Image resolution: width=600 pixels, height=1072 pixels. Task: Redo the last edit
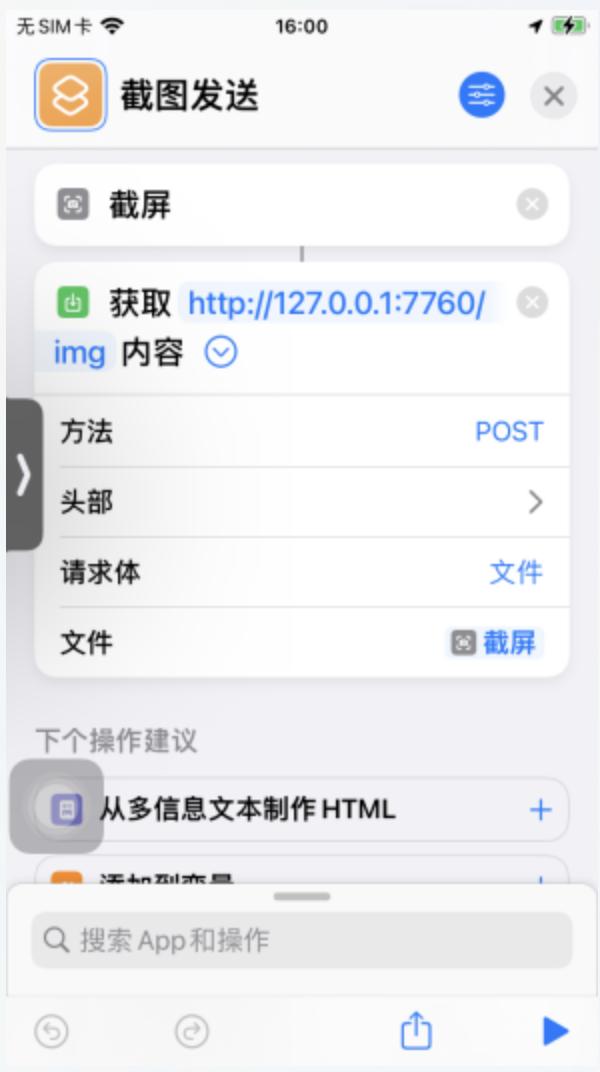(x=191, y=1031)
